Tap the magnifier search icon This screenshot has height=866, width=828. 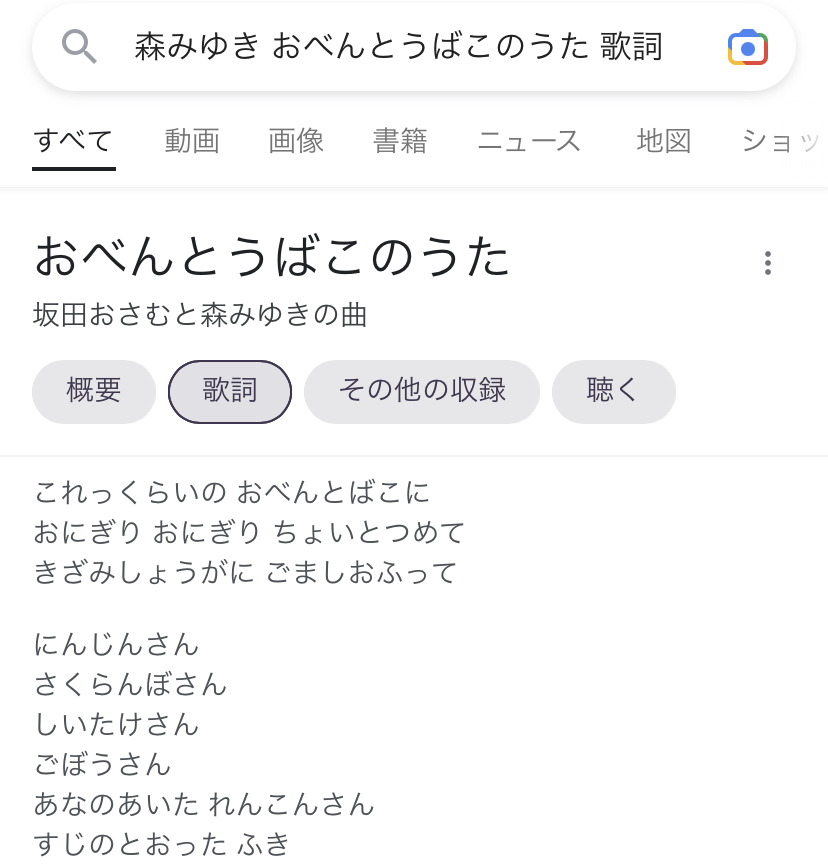click(79, 47)
